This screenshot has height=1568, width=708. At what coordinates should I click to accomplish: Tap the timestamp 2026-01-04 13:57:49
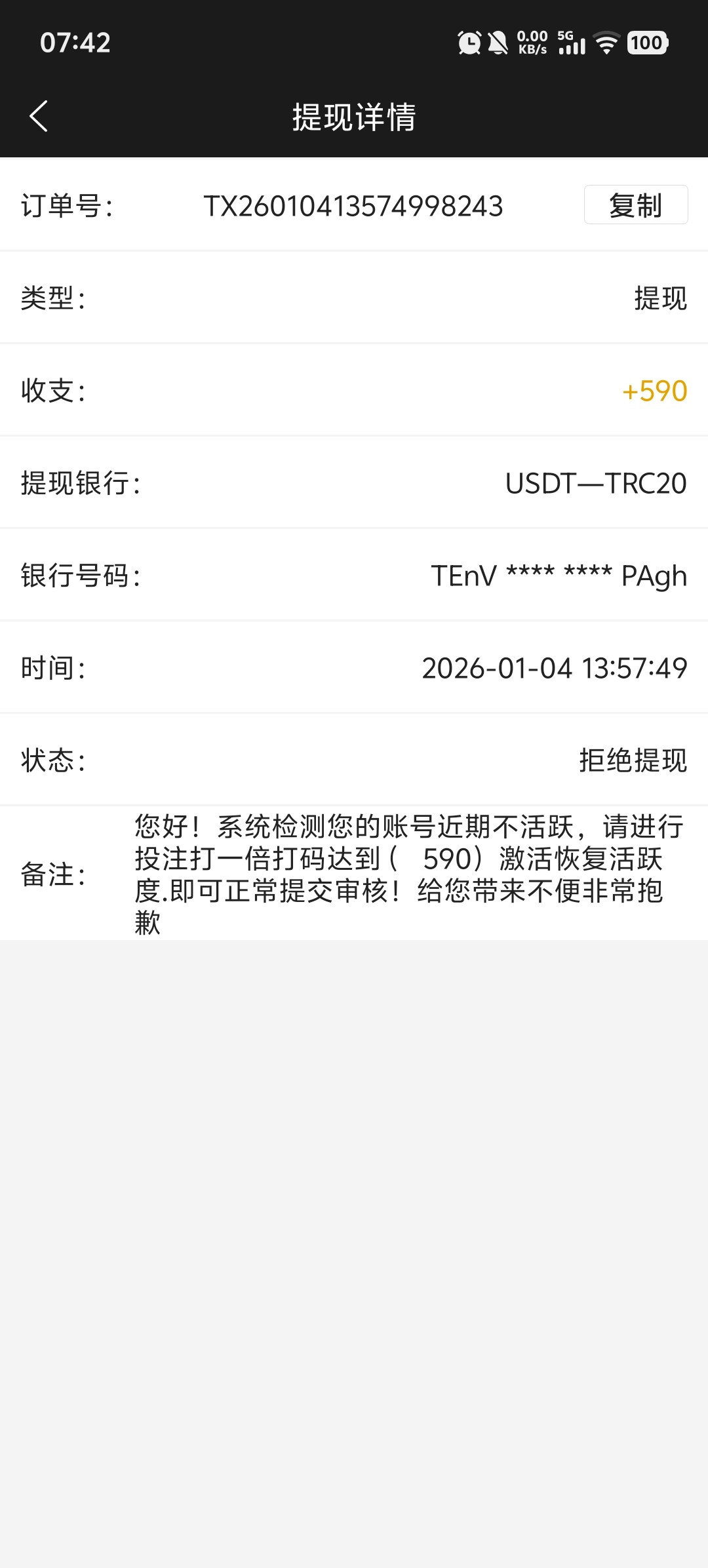click(555, 668)
